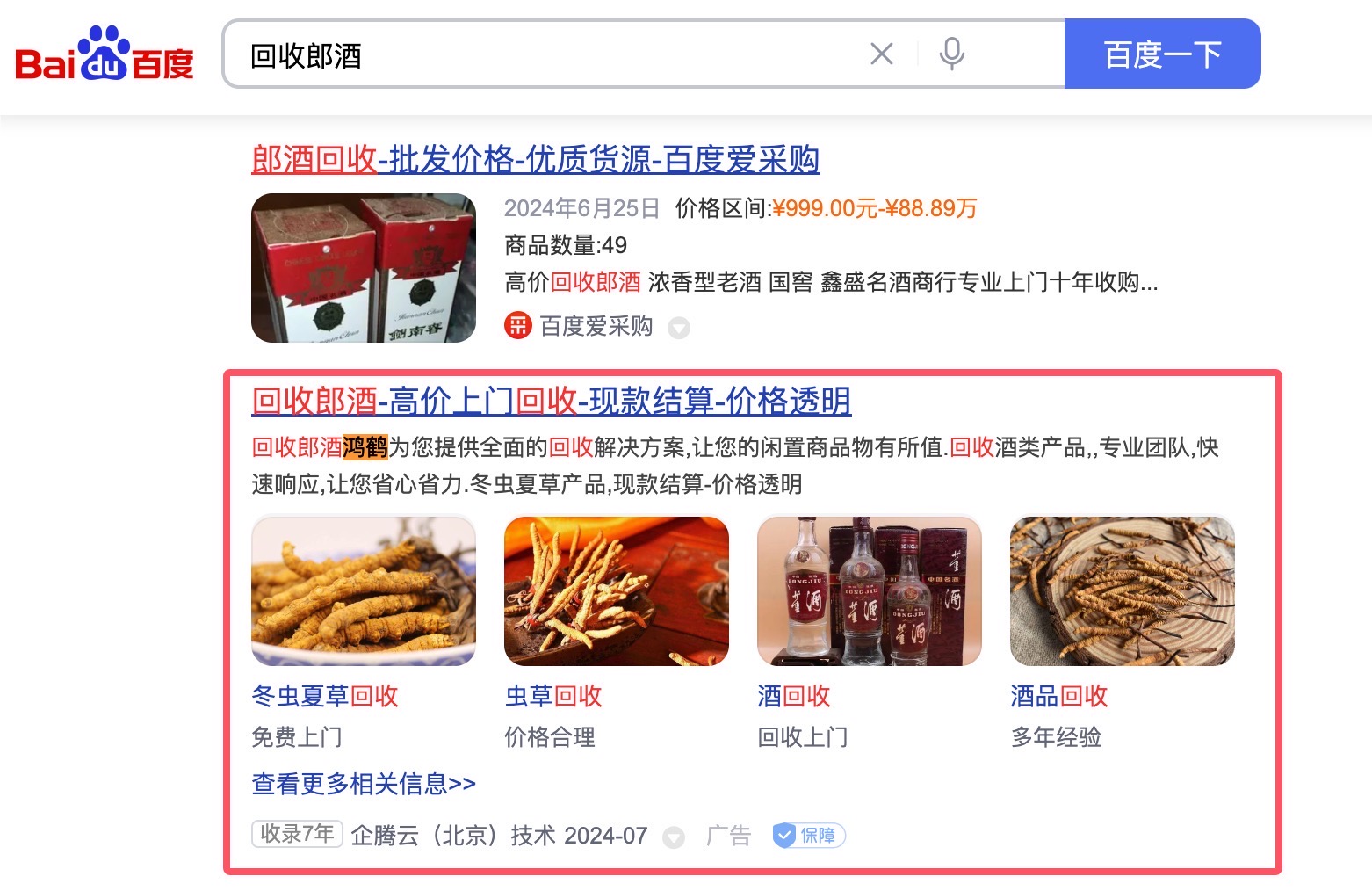Start voice search with the microphone
Image resolution: width=1372 pixels, height=891 pixels.
[951, 54]
